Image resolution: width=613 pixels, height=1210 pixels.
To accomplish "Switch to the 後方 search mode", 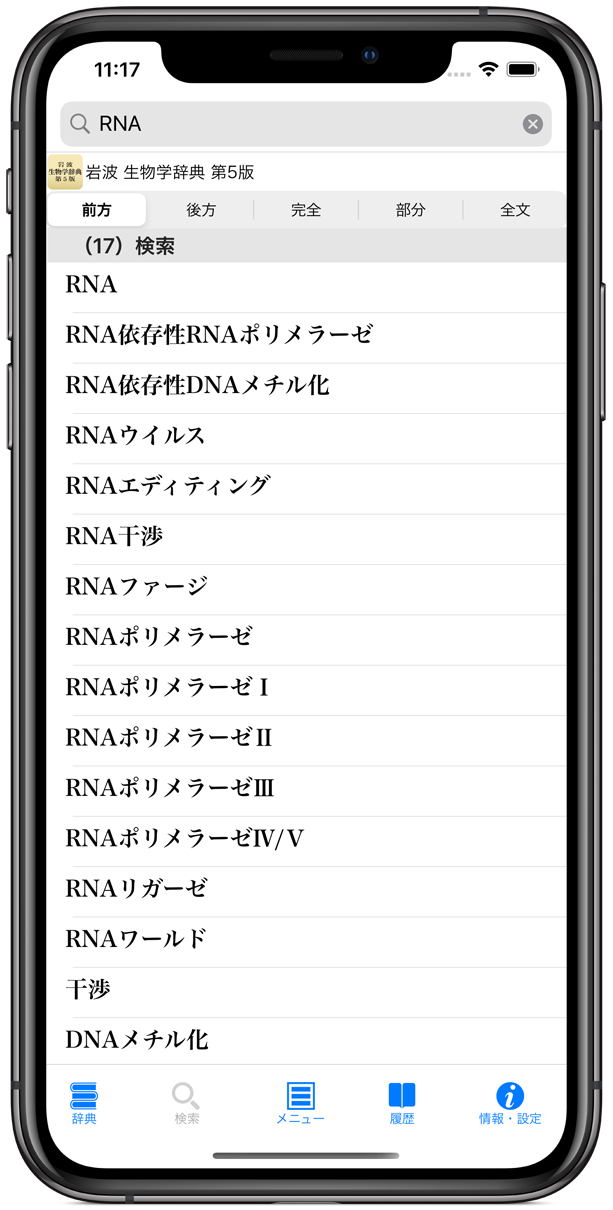I will (x=201, y=210).
